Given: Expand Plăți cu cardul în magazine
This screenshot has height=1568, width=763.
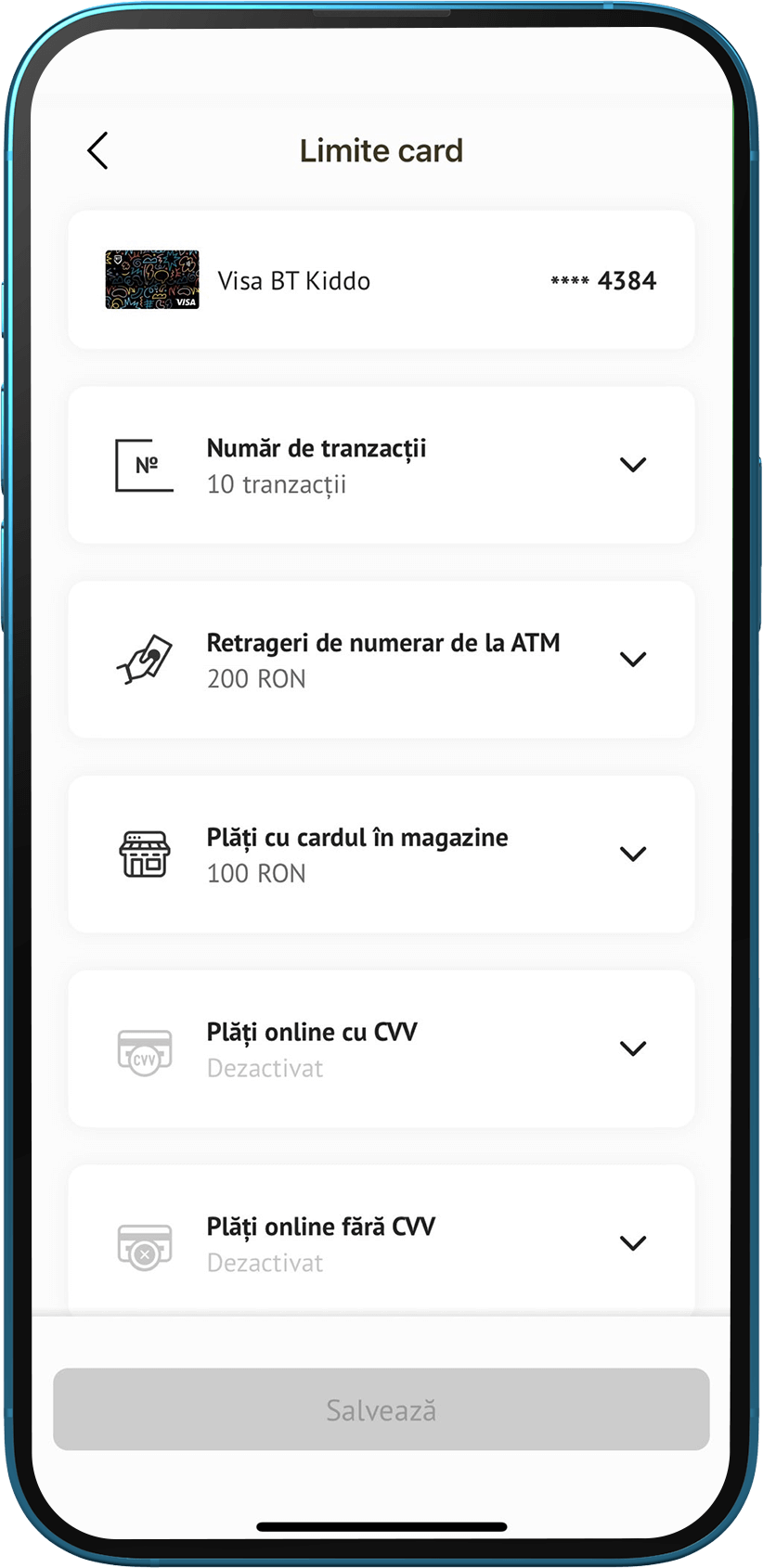Looking at the screenshot, I should tap(632, 854).
